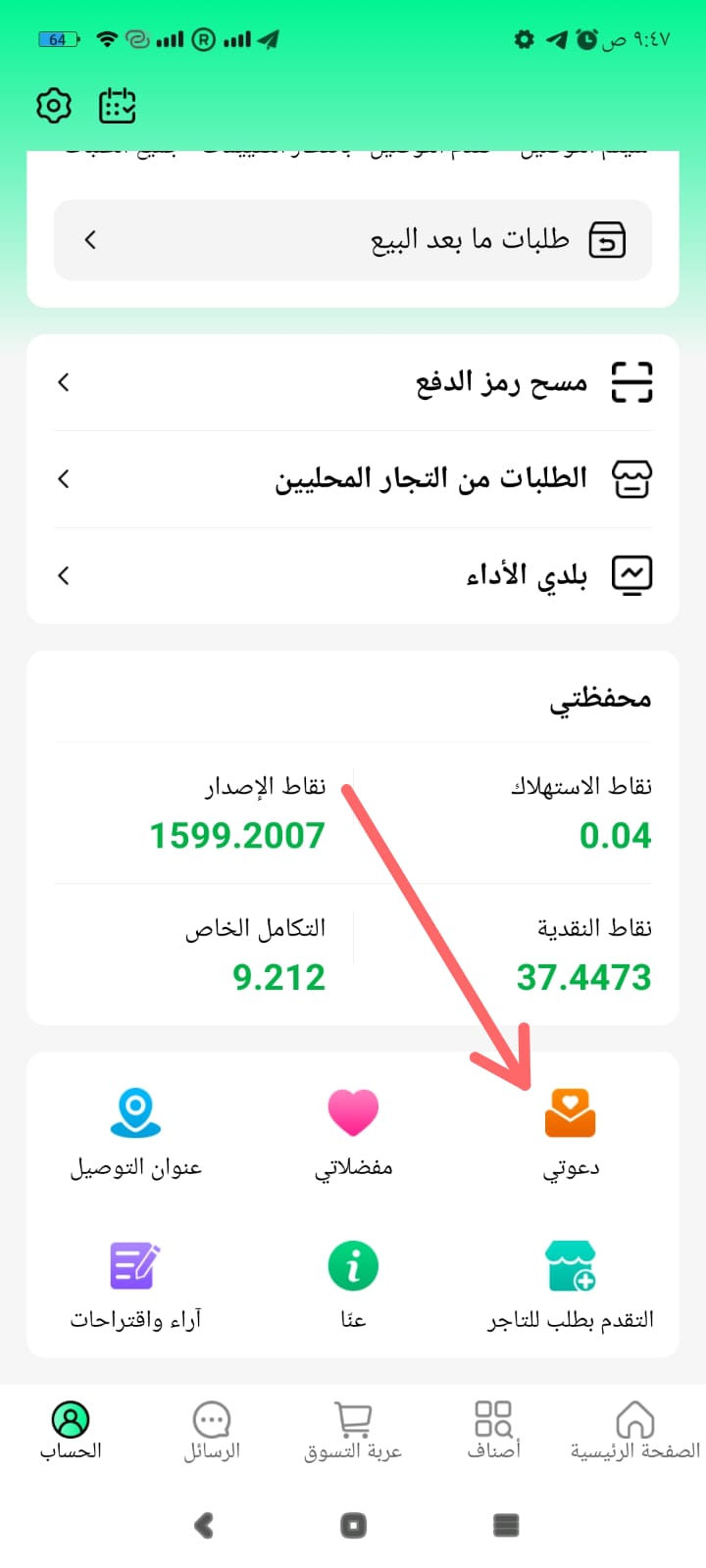Open settings gear icon
The width and height of the screenshot is (706, 1568).
pos(54,105)
